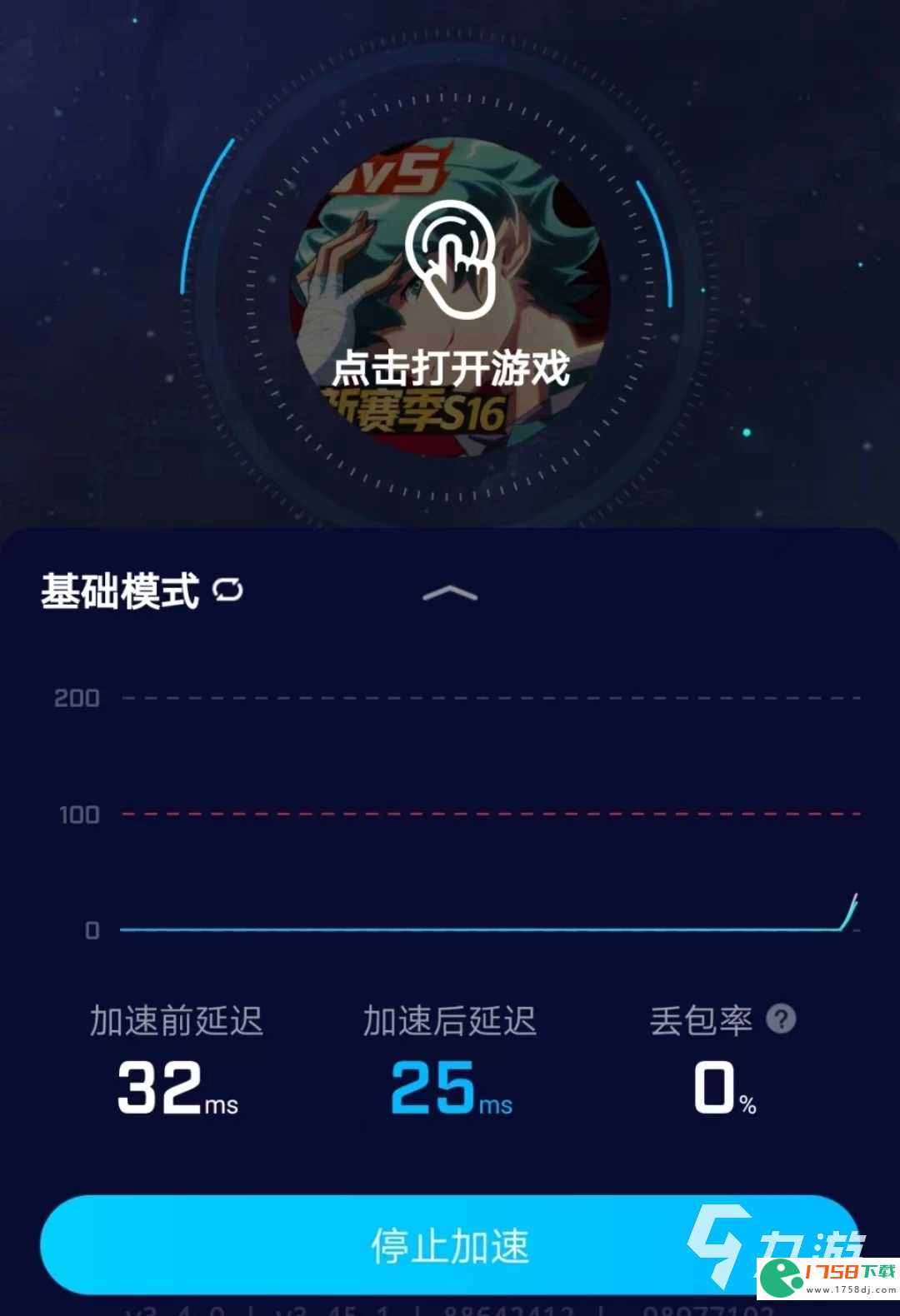Stop acceleration with 停止加速 button

450,1245
